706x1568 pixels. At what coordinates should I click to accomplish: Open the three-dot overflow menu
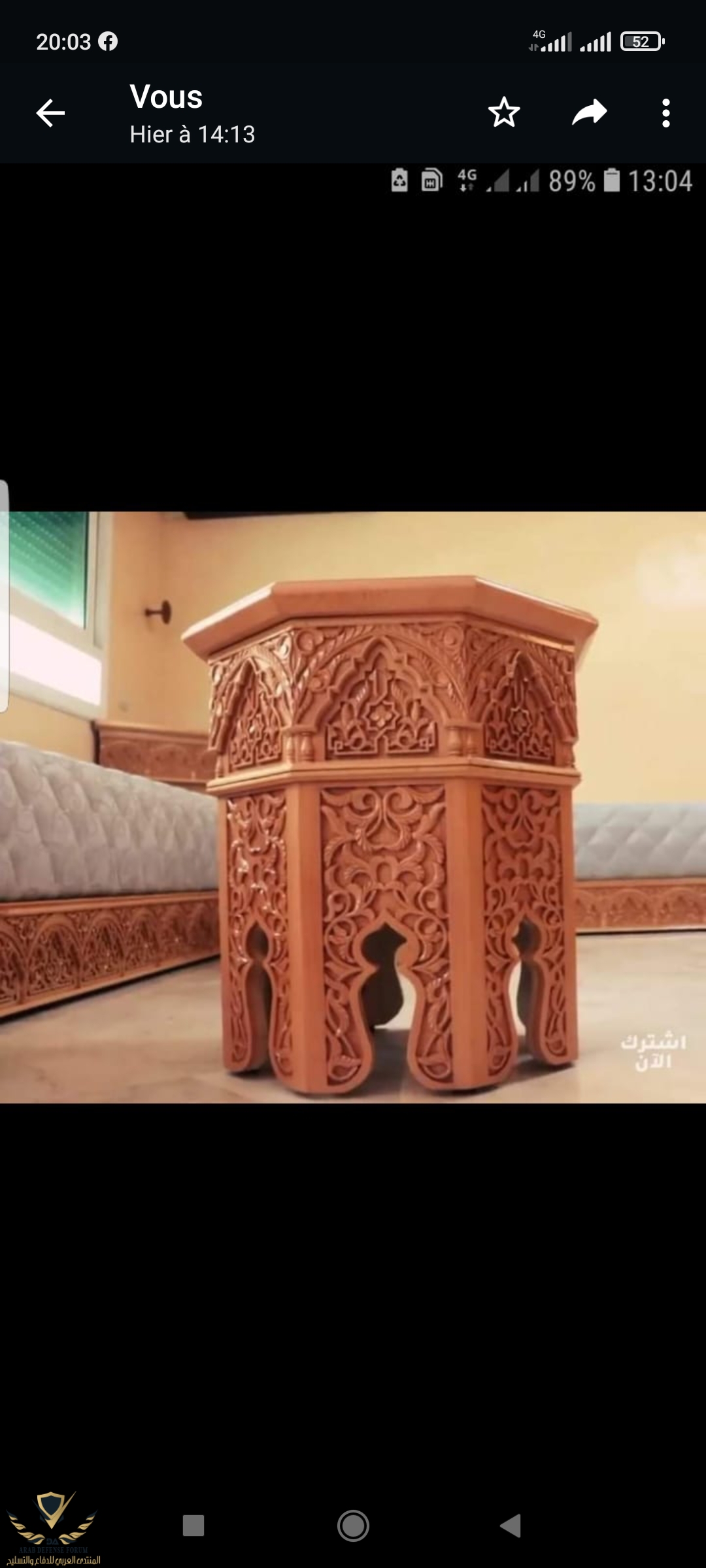tap(665, 113)
